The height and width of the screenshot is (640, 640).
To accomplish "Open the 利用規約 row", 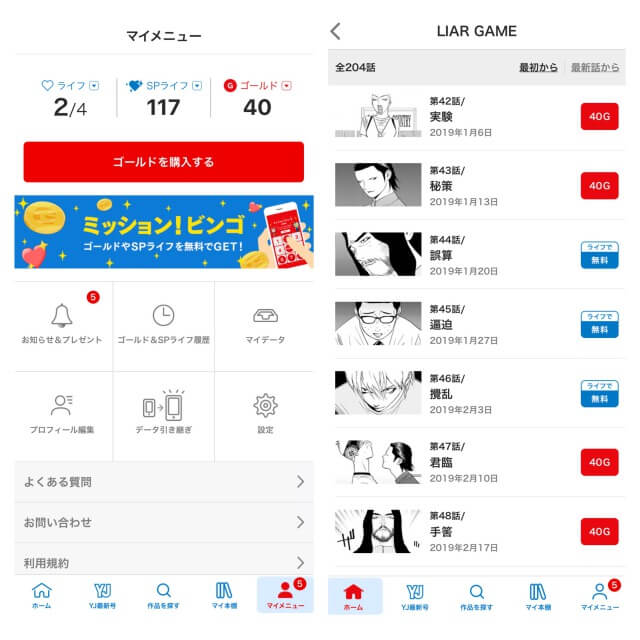I will click(163, 562).
